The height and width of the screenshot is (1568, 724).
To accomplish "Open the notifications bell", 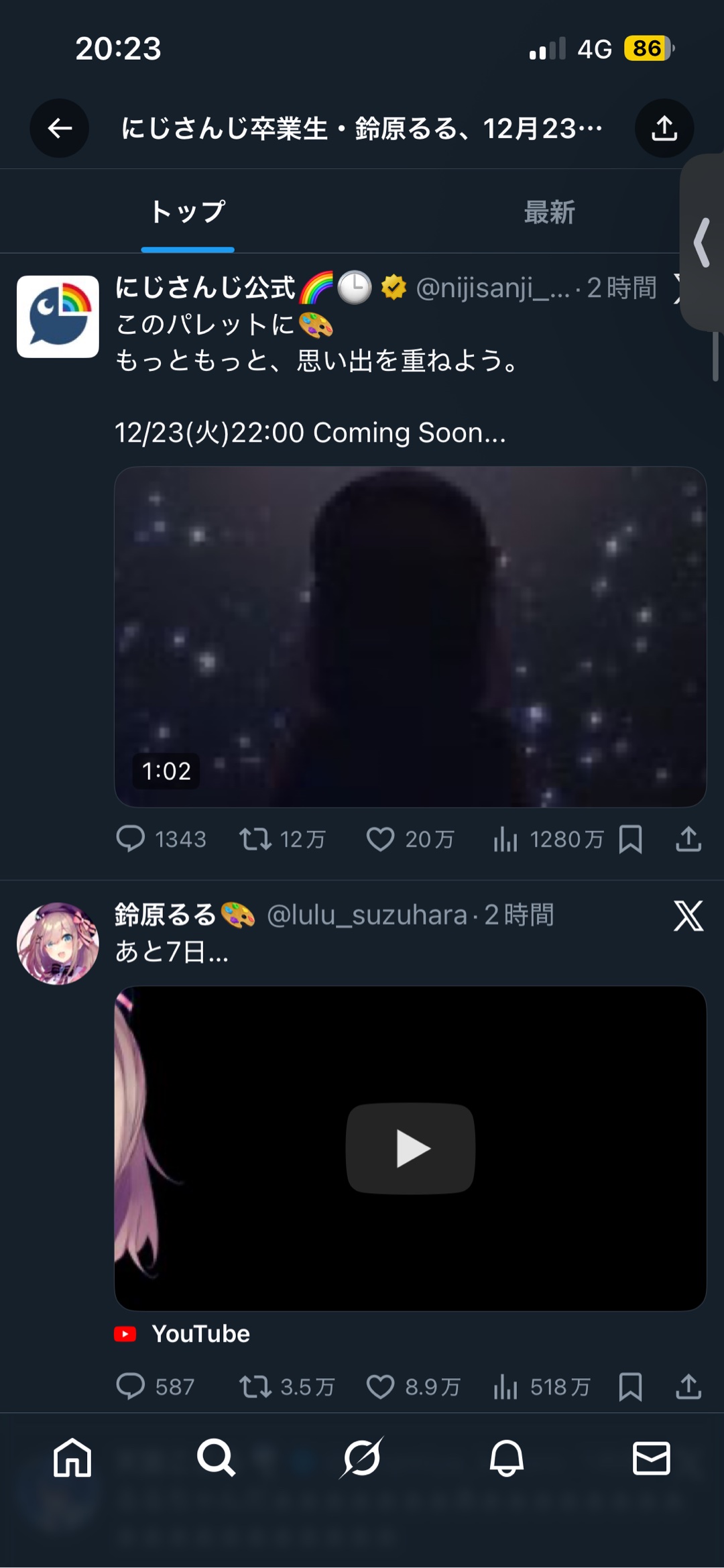I will click(x=506, y=1458).
